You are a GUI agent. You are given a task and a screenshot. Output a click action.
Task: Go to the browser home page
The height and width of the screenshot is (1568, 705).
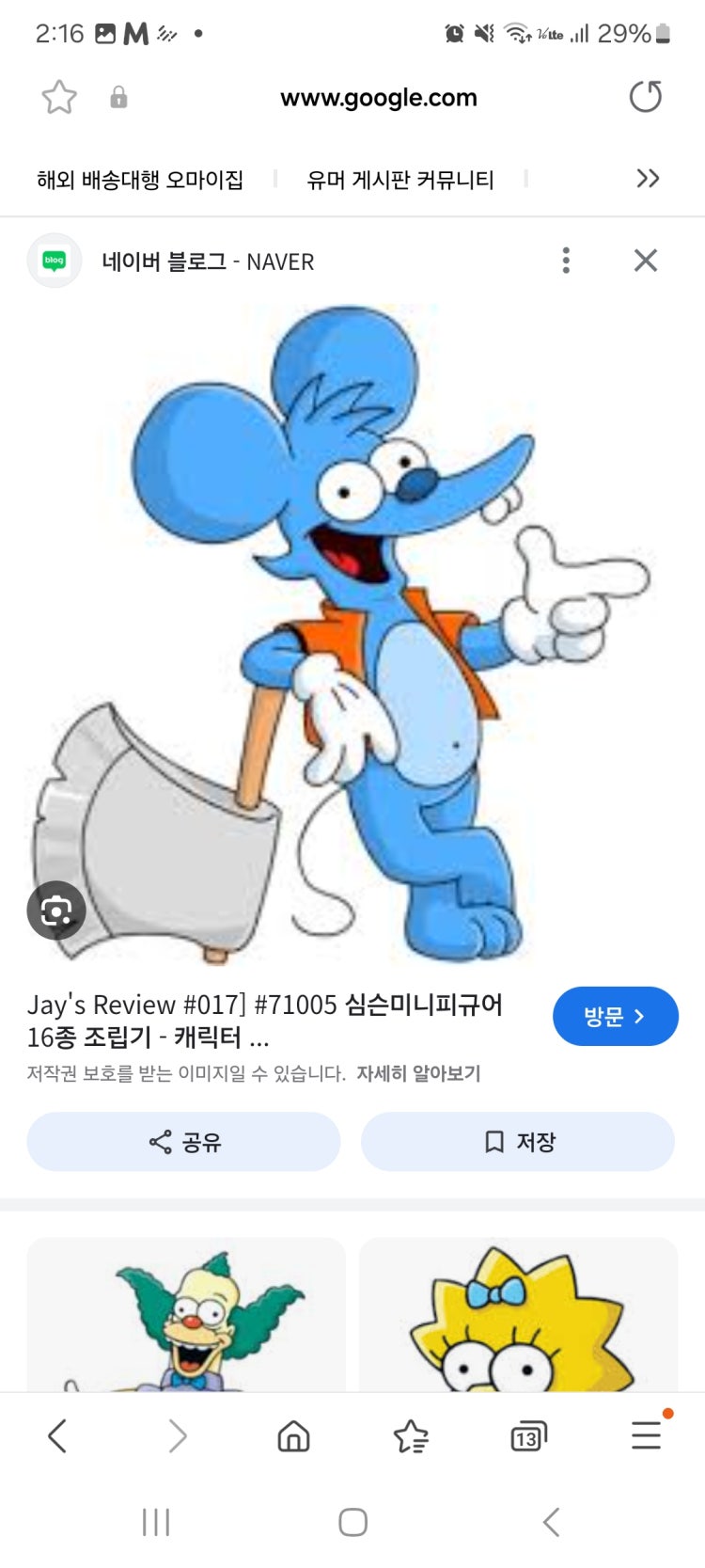(x=293, y=1436)
